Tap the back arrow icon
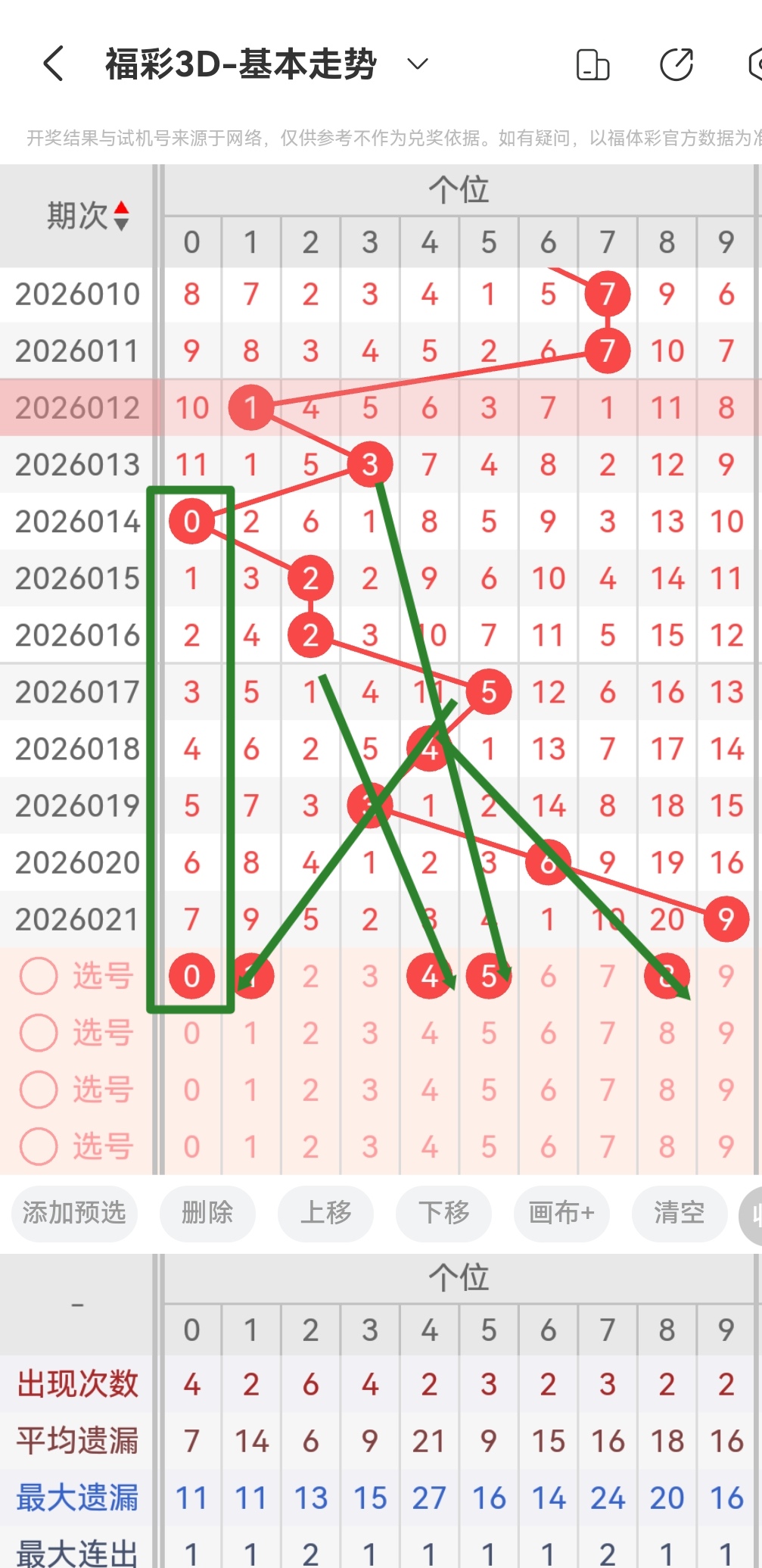Image resolution: width=762 pixels, height=1568 pixels. coord(53,64)
